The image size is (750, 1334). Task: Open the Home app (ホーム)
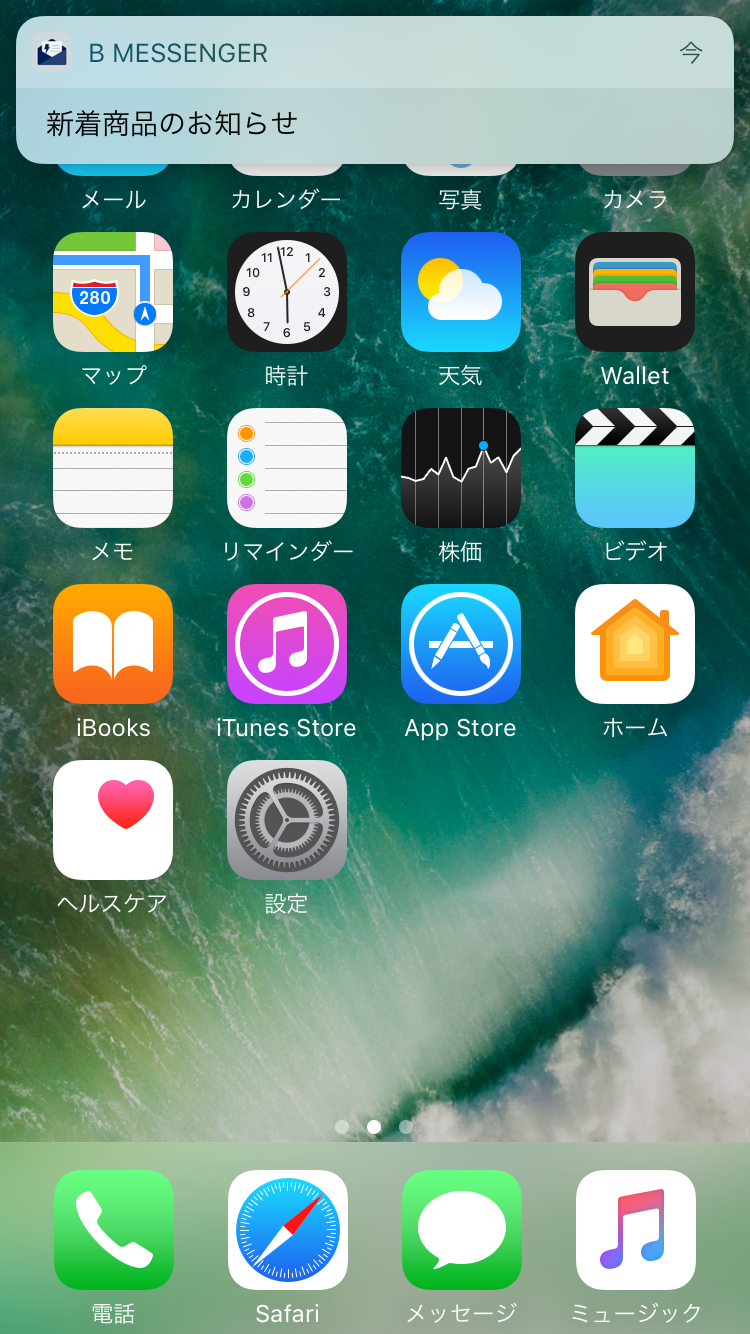point(635,644)
